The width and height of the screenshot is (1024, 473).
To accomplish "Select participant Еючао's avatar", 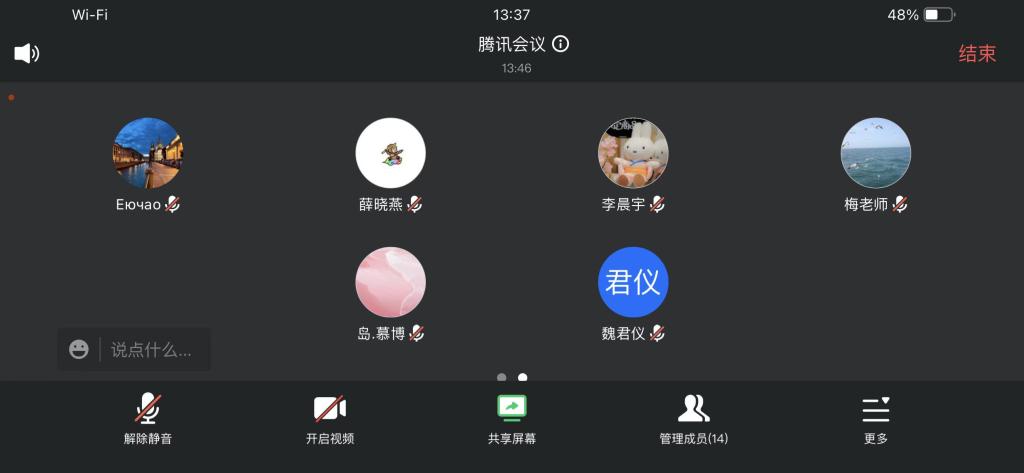I will coord(148,153).
